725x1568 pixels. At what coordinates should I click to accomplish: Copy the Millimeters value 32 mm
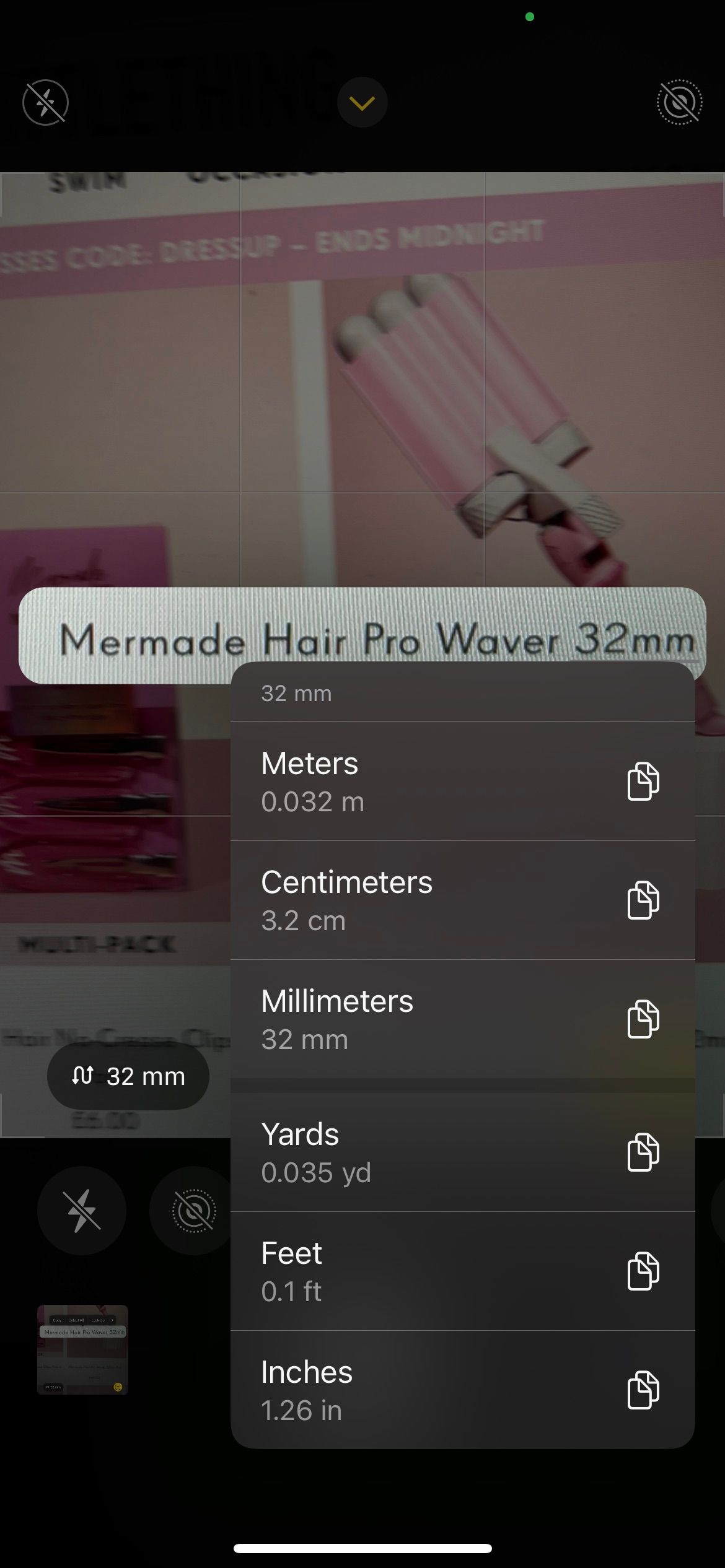(x=643, y=1019)
